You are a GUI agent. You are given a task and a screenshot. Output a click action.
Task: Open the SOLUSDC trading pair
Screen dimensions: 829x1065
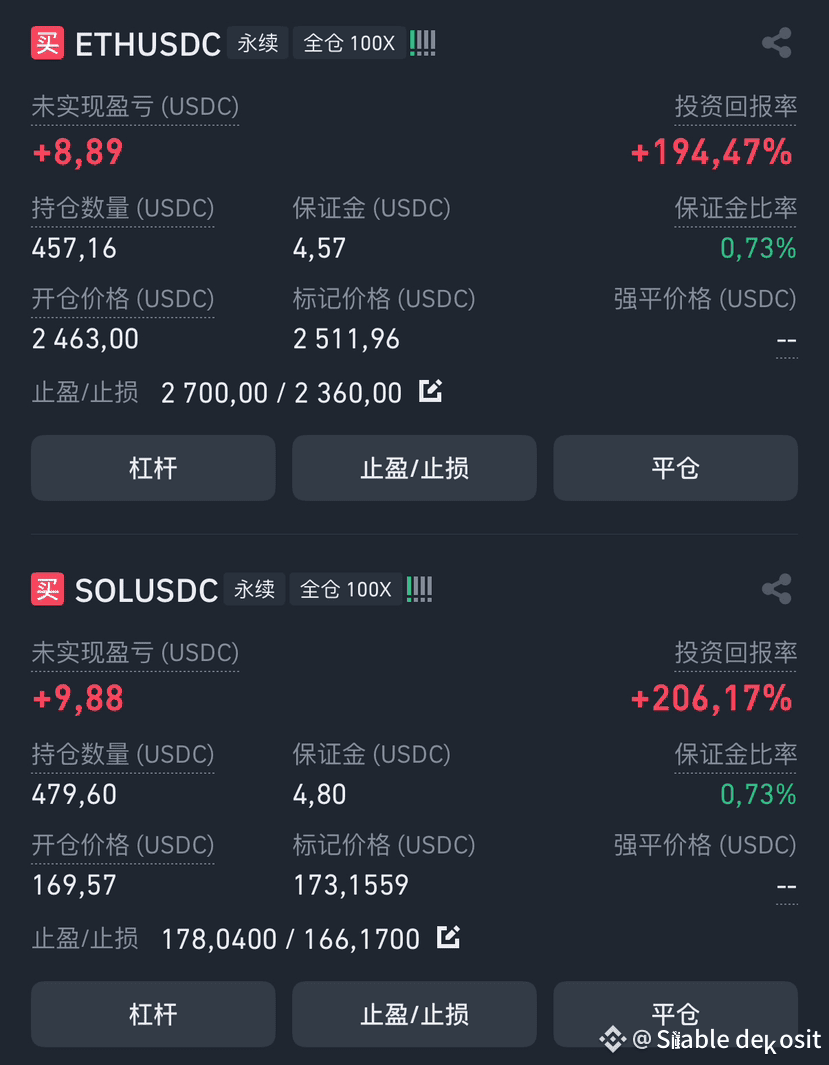(146, 590)
